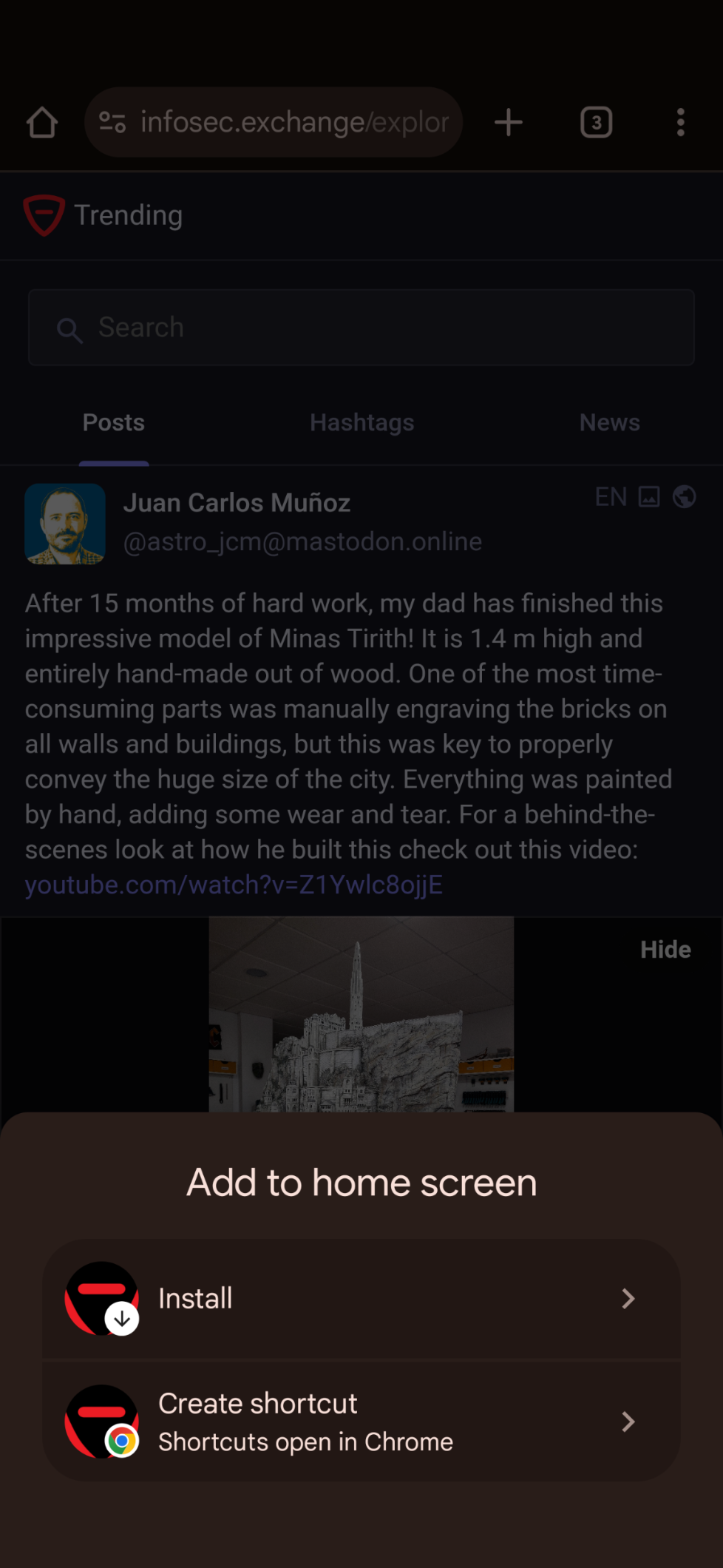The height and width of the screenshot is (1568, 723).
Task: Tap the infosec.exchange address bar
Action: tap(294, 123)
